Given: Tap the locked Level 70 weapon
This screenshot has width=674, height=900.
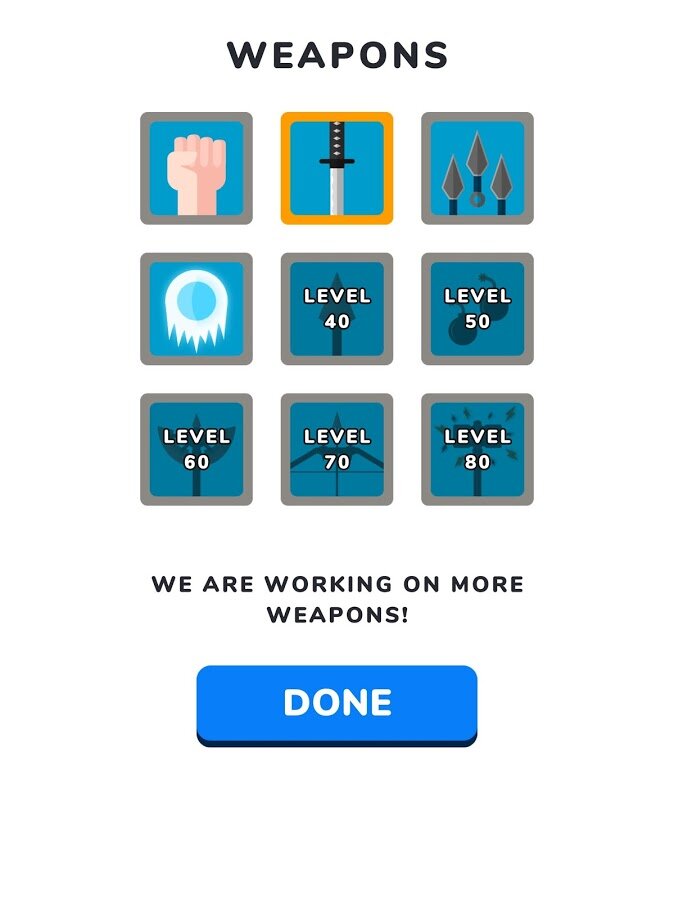Looking at the screenshot, I should 337,449.
